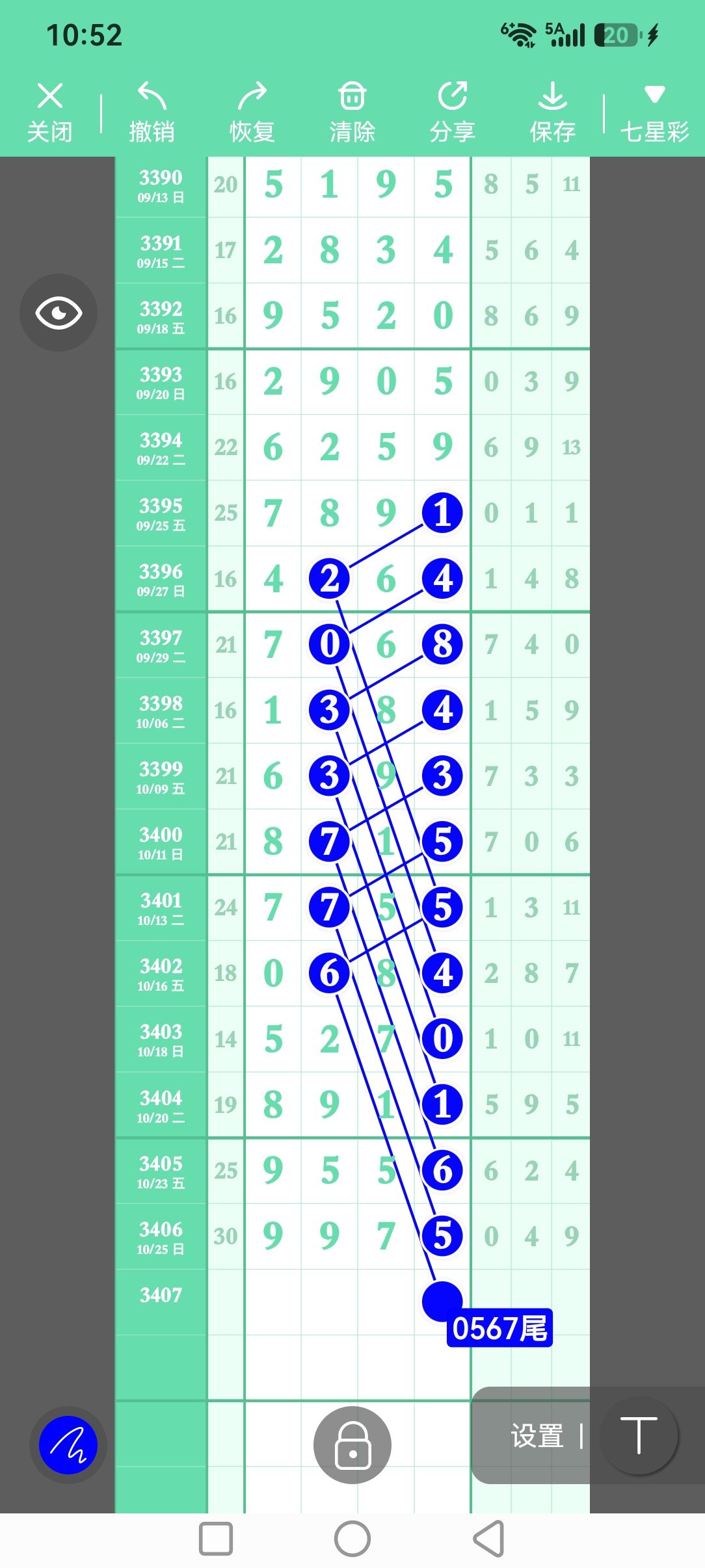Undo the last drawing with 撤销
705x1568 pixels.
152,112
